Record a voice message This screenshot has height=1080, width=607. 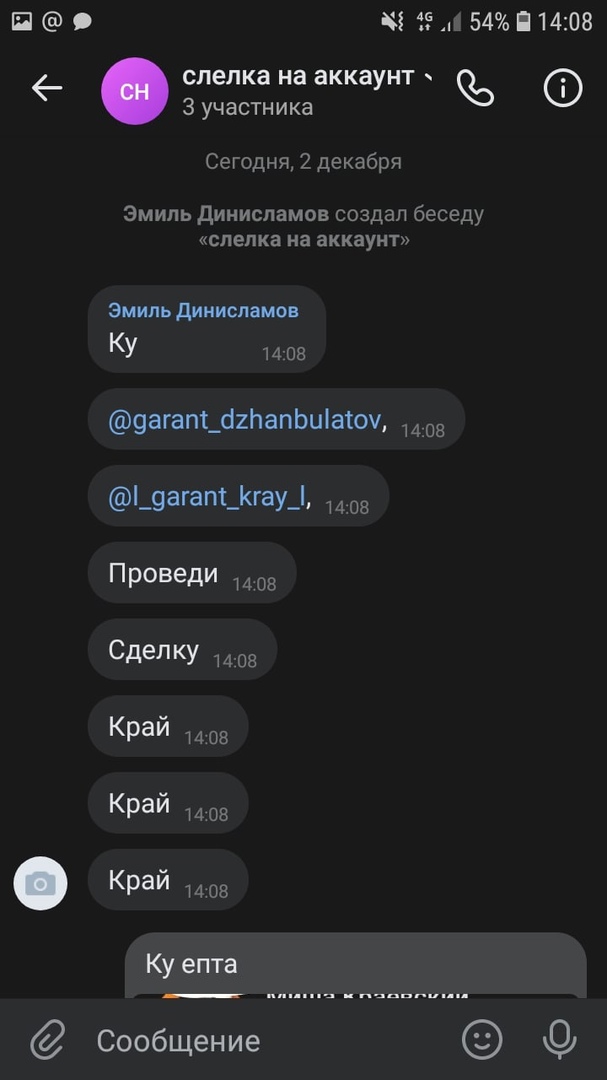point(559,1041)
